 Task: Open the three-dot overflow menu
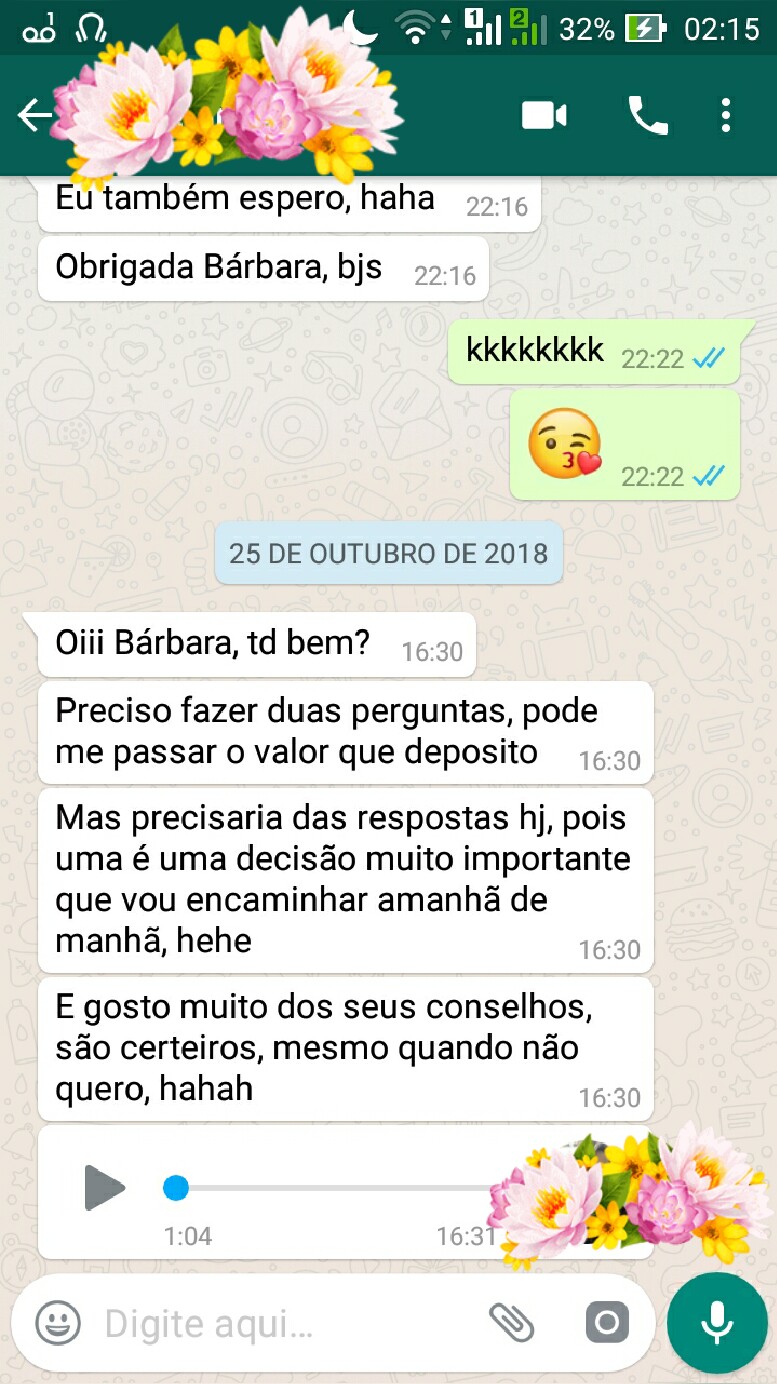(725, 115)
